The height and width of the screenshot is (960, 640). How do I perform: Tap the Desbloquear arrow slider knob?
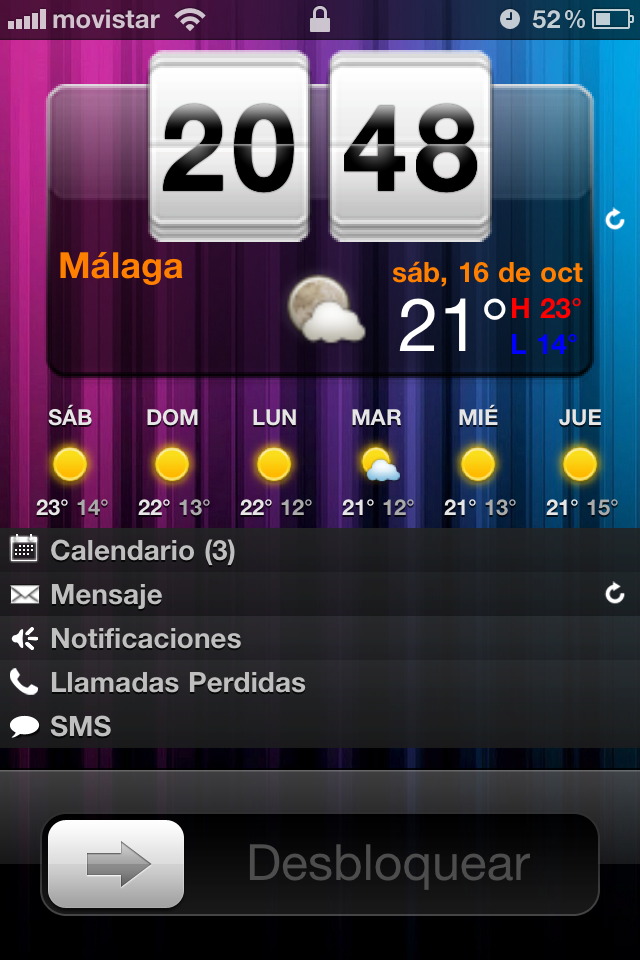coord(116,864)
